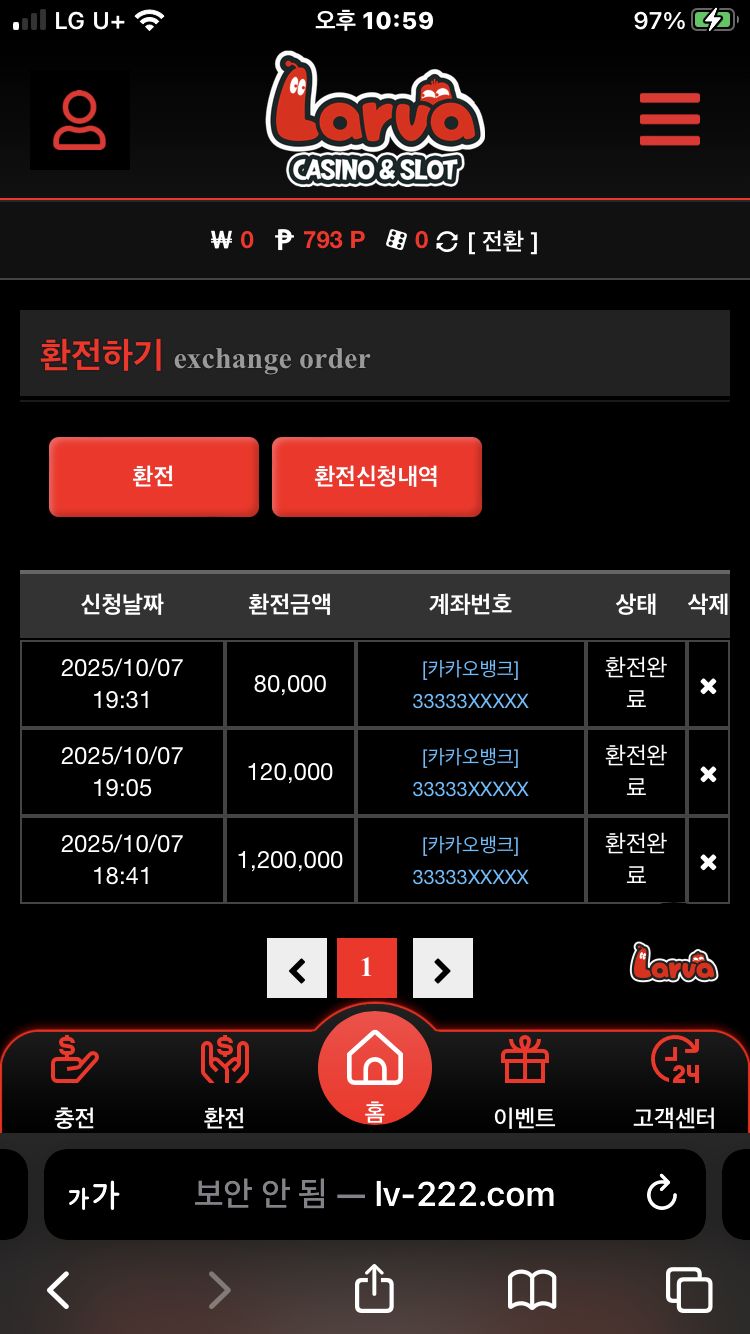The height and width of the screenshot is (1334, 750).
Task: Delete the 120,000 exchange record
Action: click(708, 773)
